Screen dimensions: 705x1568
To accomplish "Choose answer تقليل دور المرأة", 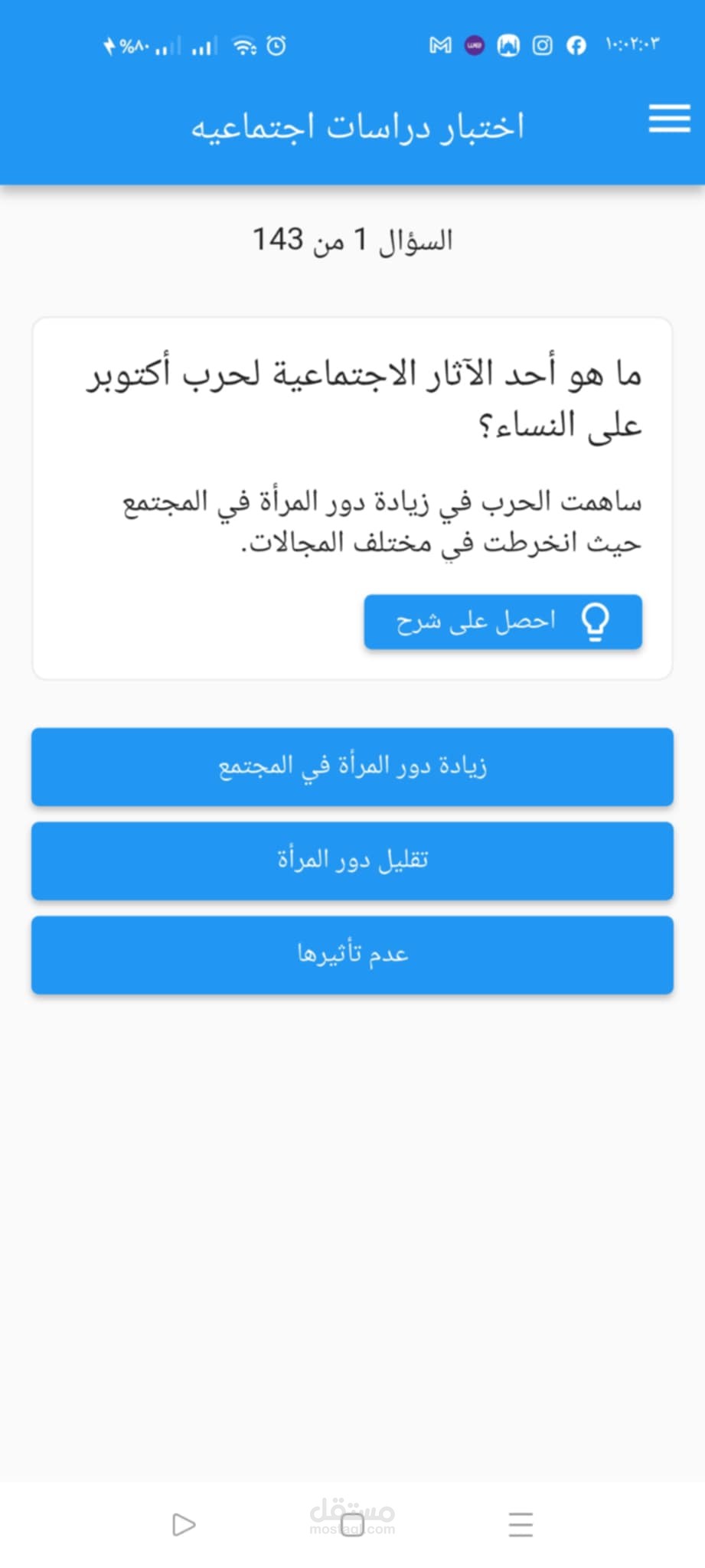I will [352, 861].
